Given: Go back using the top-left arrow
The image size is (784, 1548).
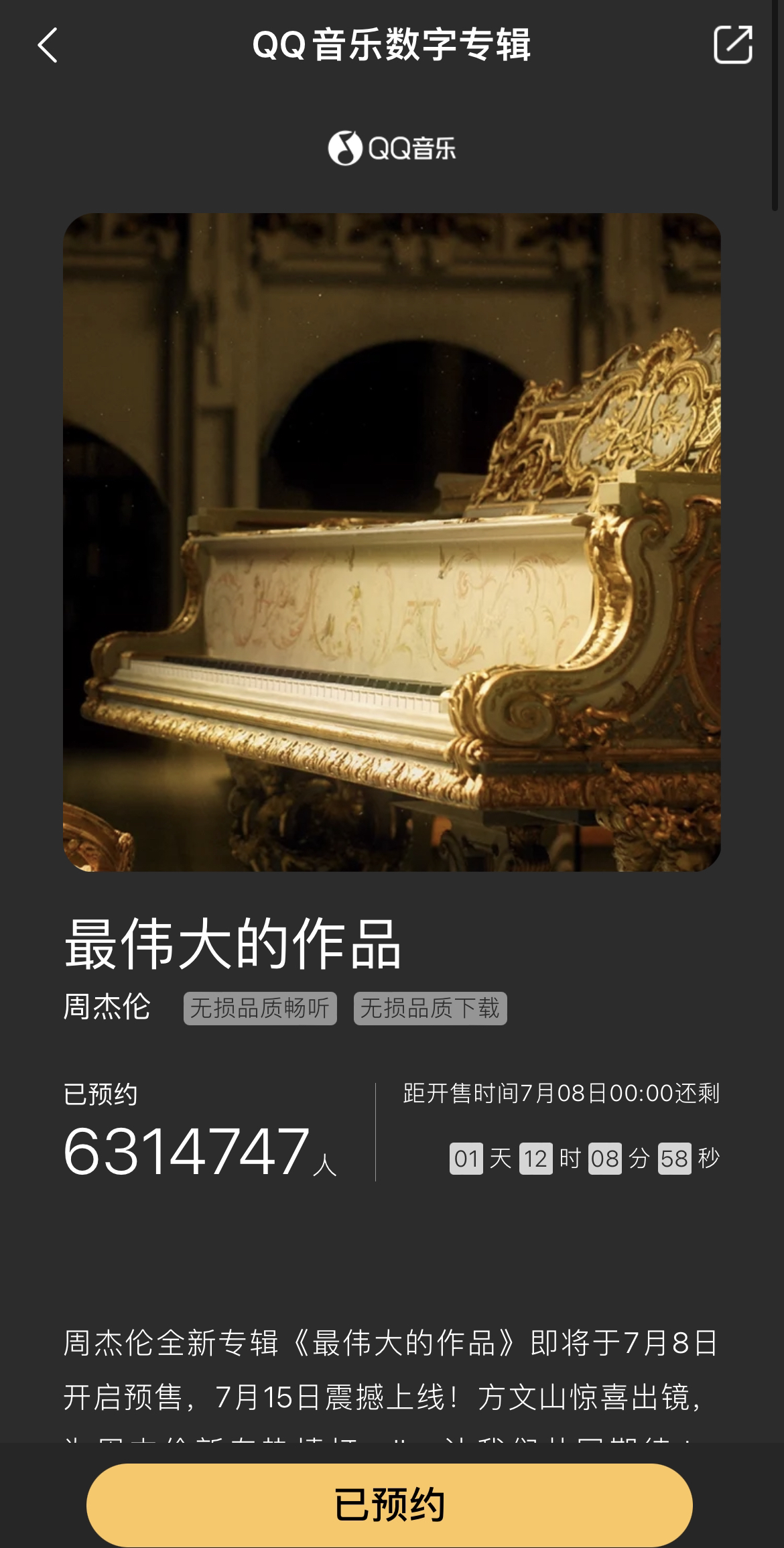Looking at the screenshot, I should point(48,46).
